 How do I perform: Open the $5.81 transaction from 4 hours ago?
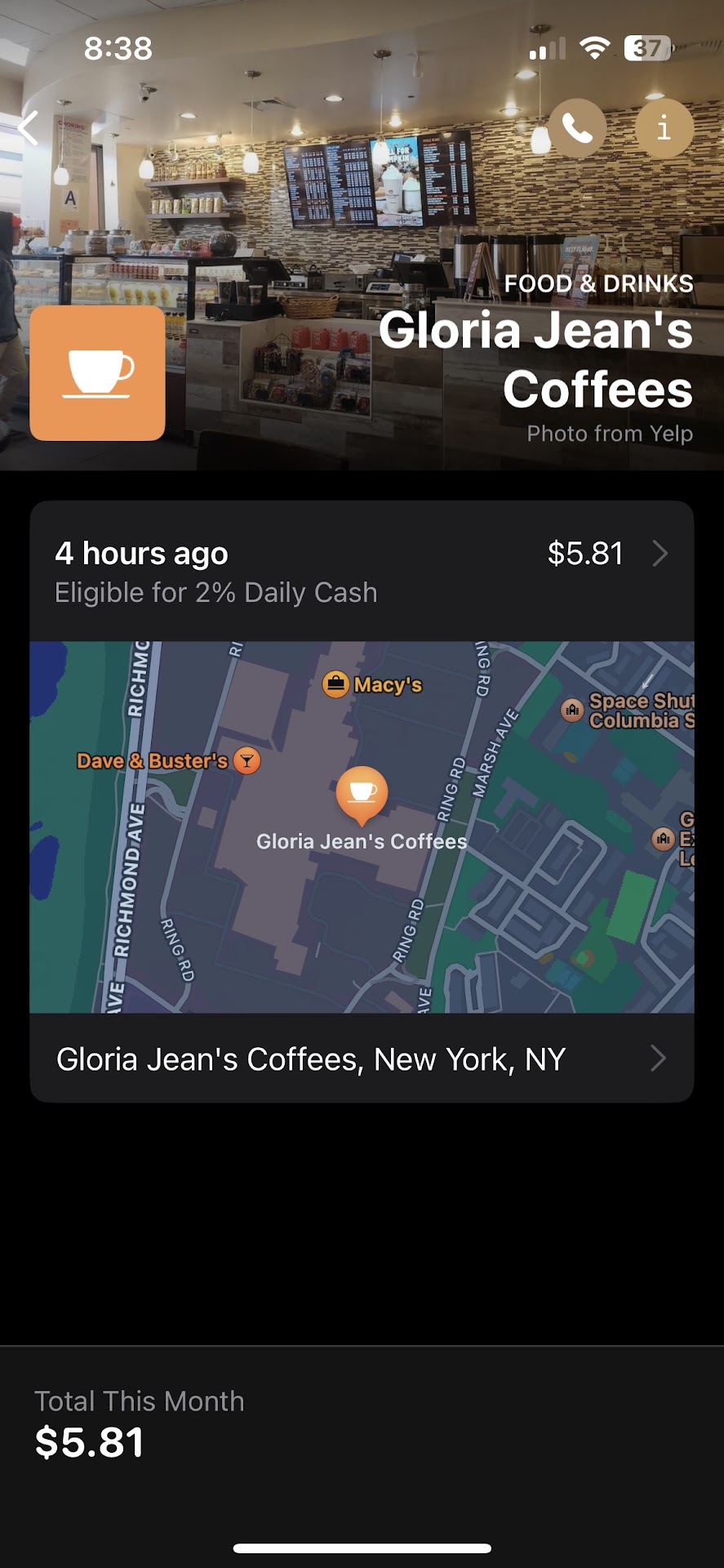(x=362, y=571)
